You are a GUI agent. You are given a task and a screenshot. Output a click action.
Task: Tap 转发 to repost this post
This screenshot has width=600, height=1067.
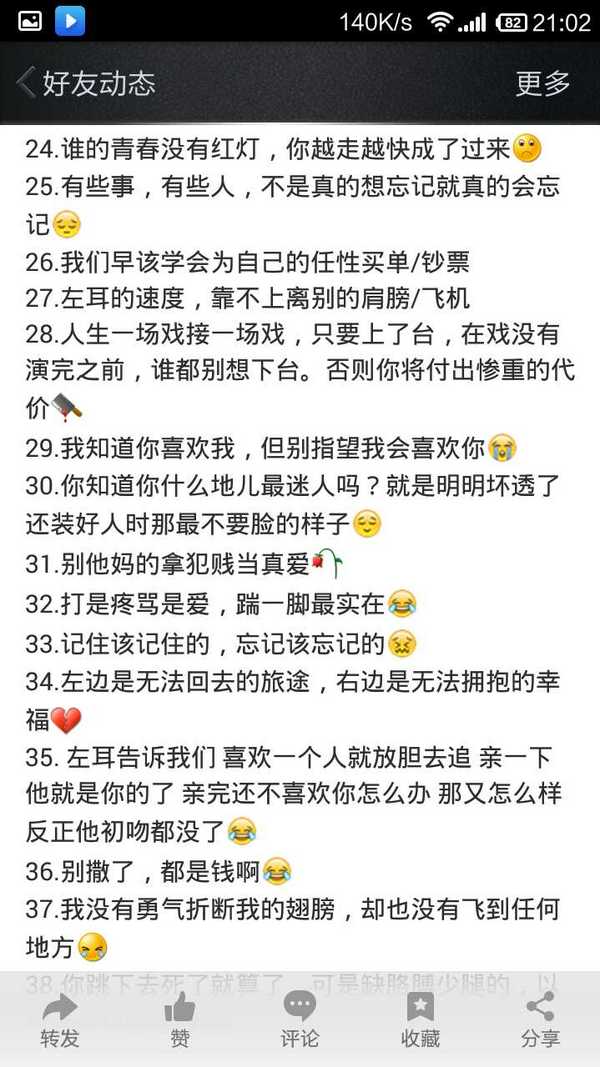tap(60, 1020)
